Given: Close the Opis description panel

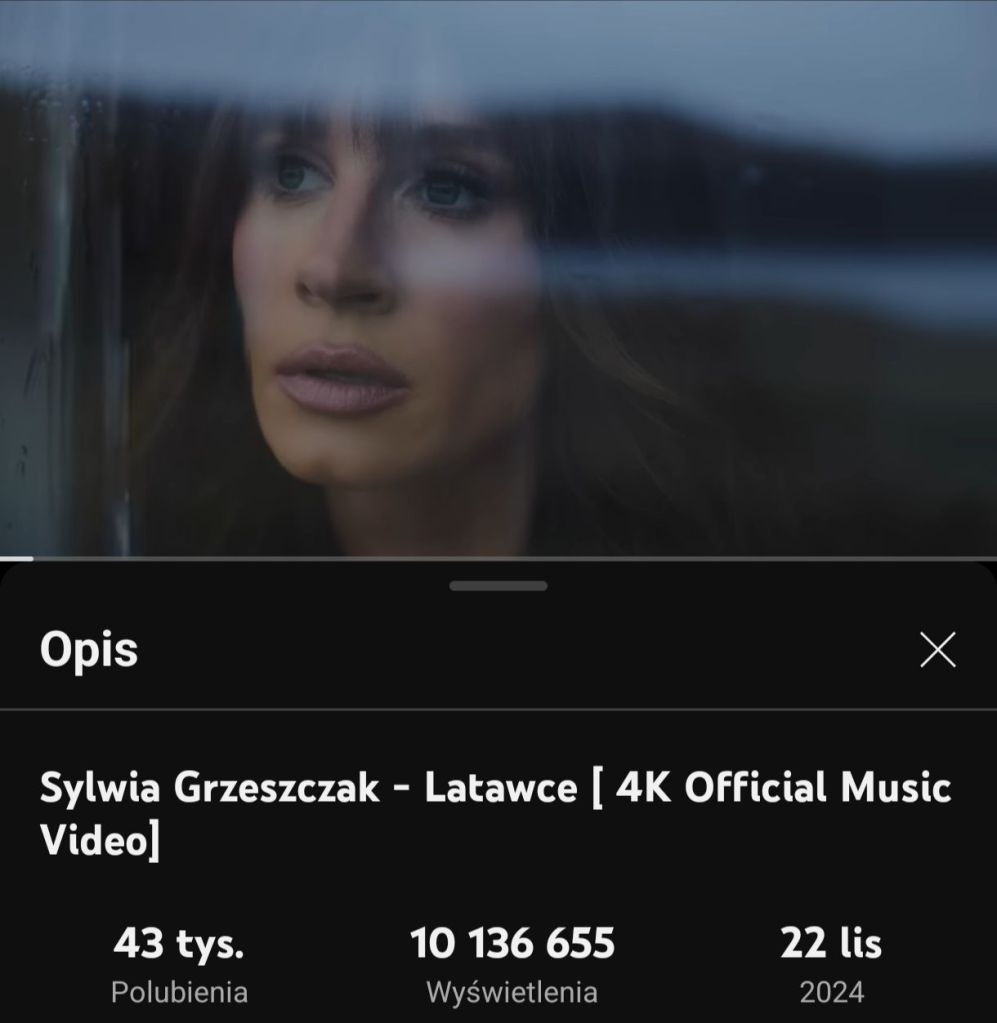Looking at the screenshot, I should (x=937, y=650).
